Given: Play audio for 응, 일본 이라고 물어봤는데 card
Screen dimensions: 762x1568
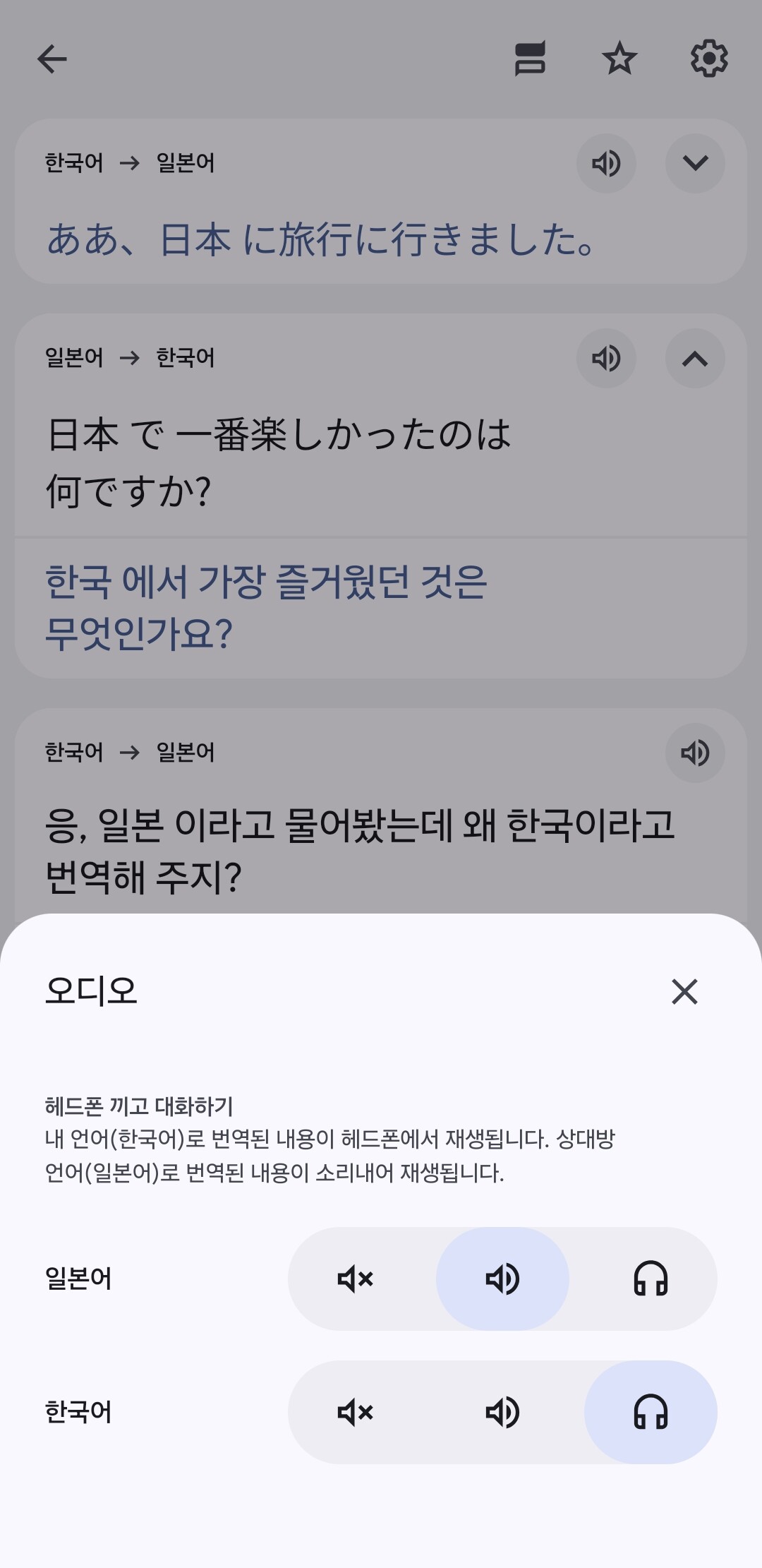Looking at the screenshot, I should click(695, 753).
